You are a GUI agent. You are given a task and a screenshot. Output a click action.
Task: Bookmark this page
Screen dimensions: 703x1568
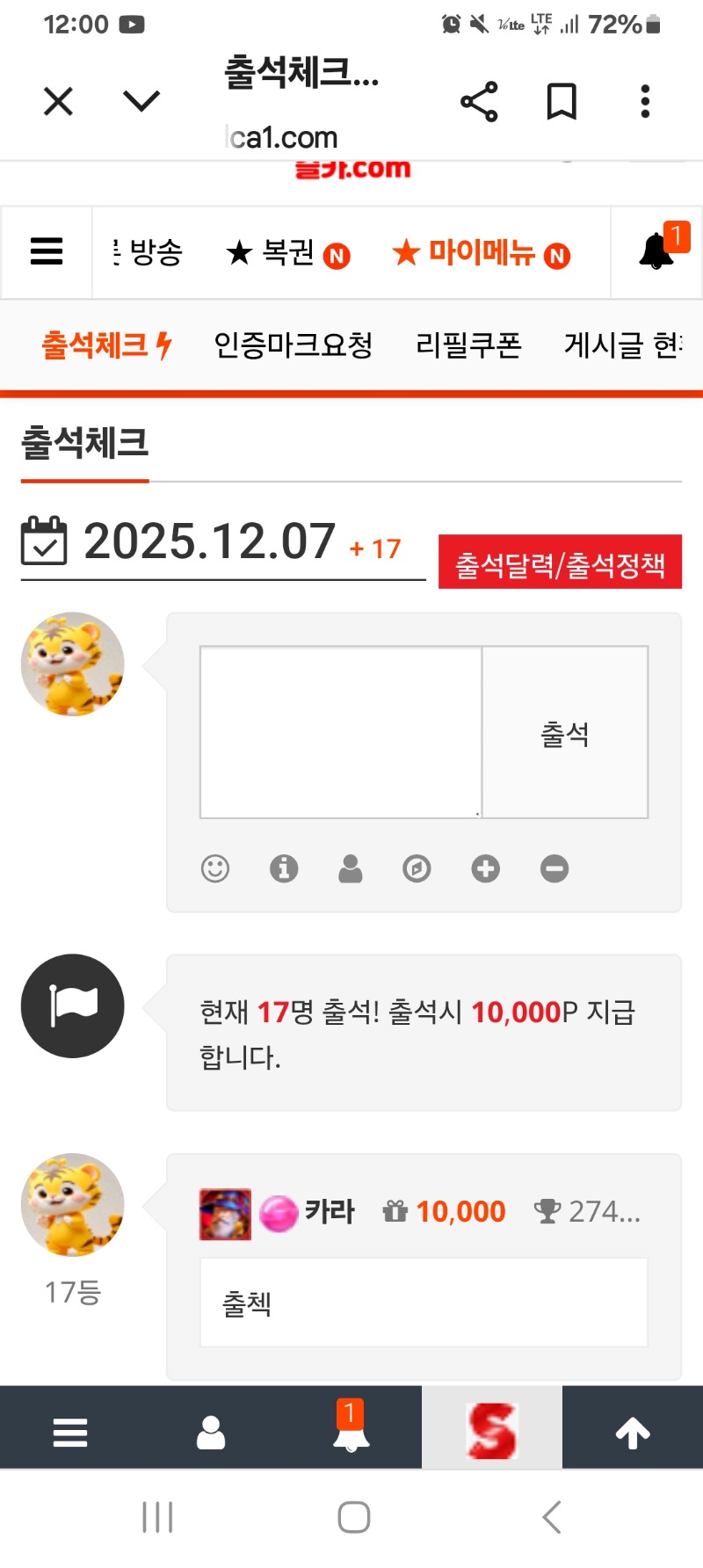(x=562, y=102)
